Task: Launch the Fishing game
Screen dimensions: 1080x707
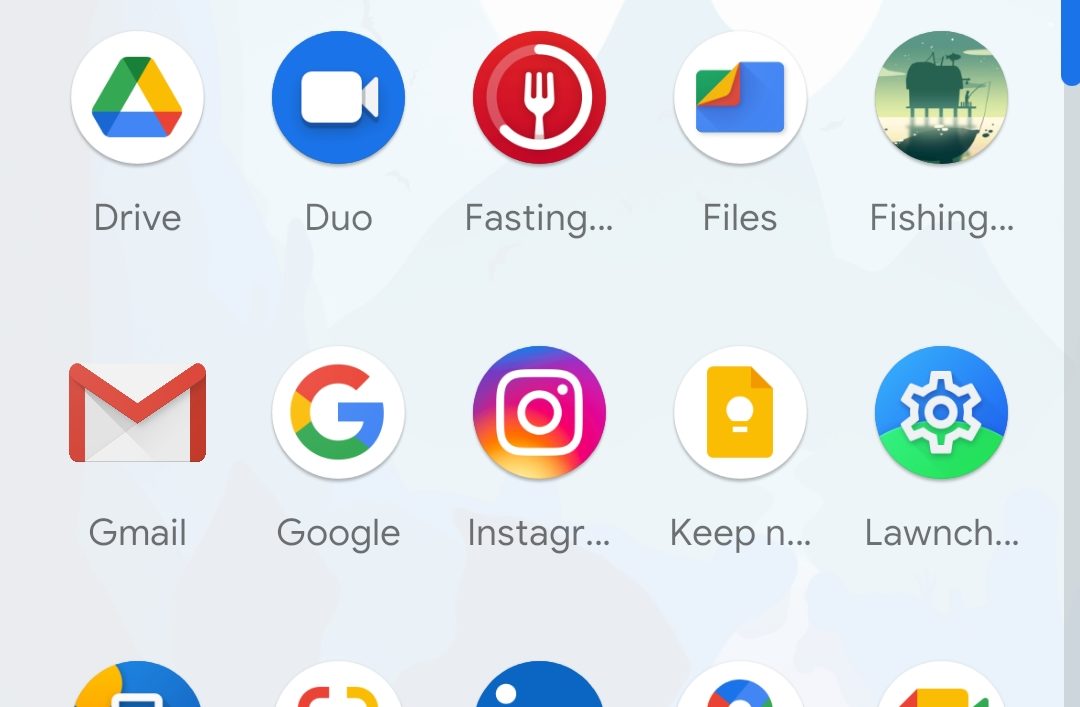Action: click(x=941, y=98)
